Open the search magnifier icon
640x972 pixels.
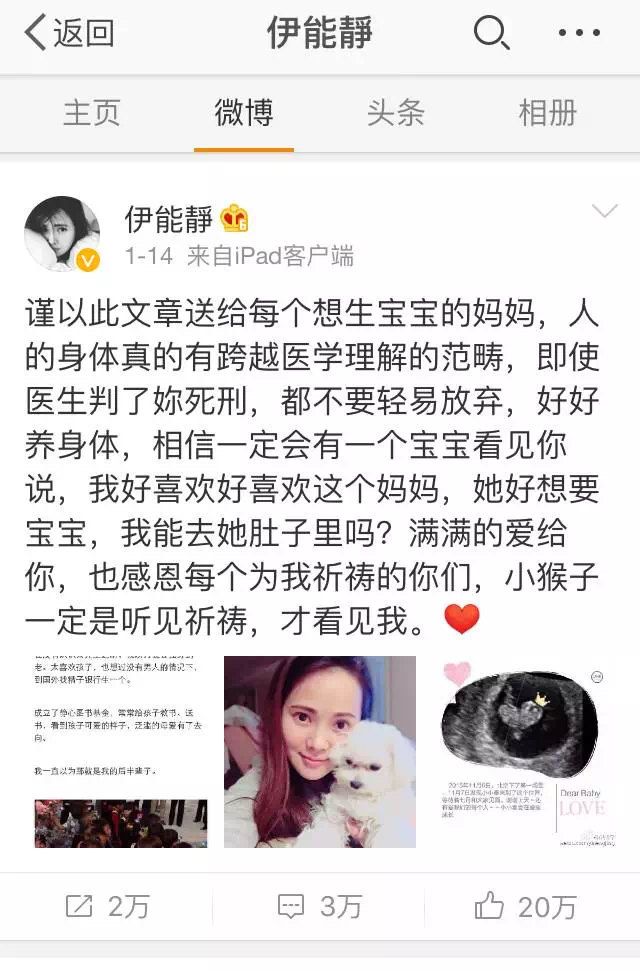(491, 33)
